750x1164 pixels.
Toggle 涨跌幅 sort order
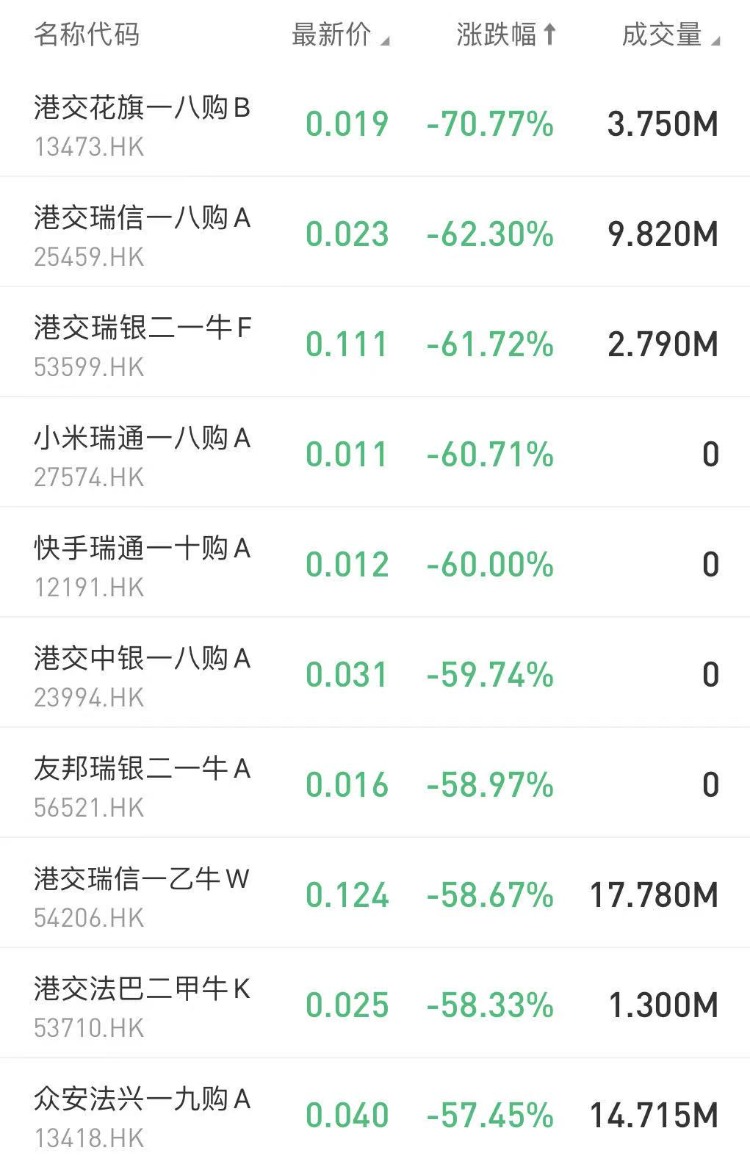[x=506, y=35]
